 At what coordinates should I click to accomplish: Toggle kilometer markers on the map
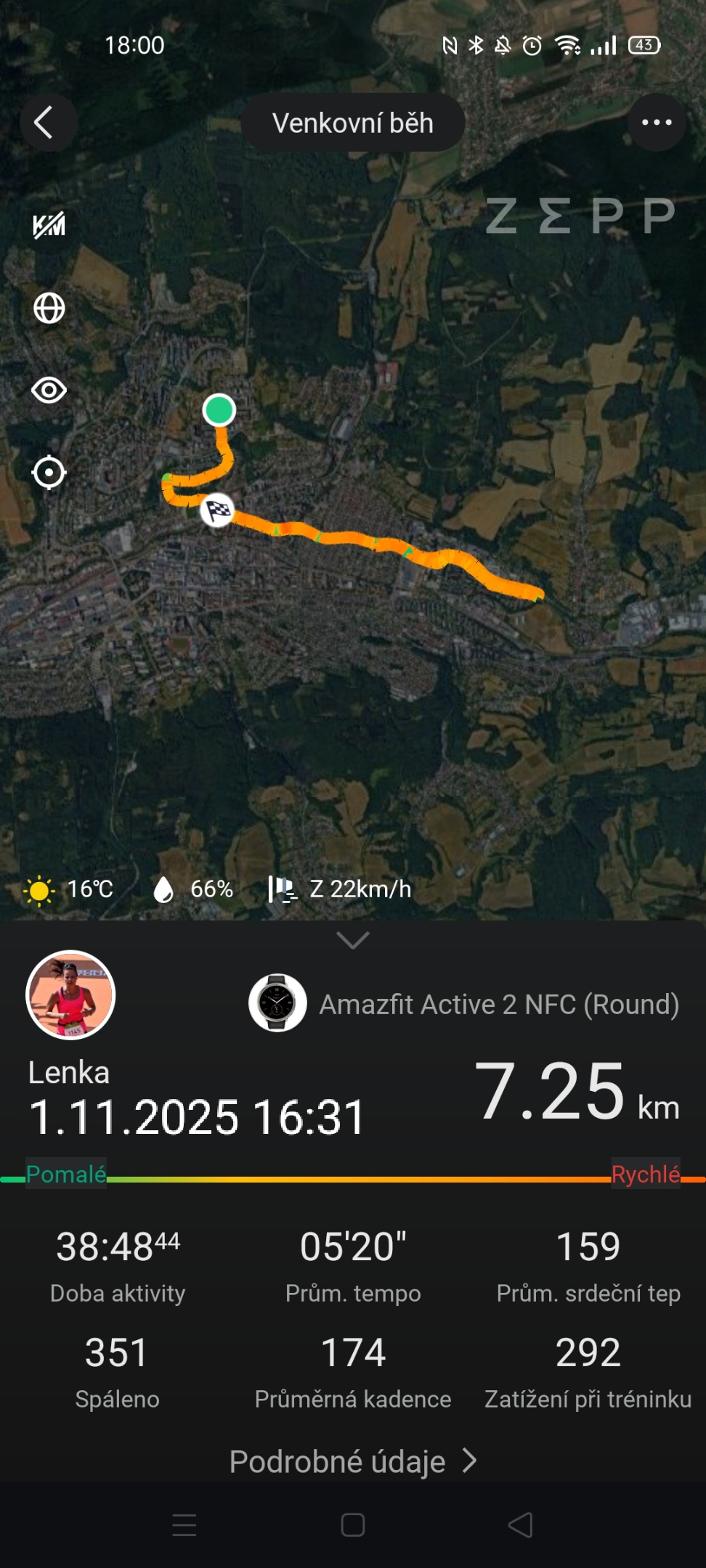click(49, 226)
